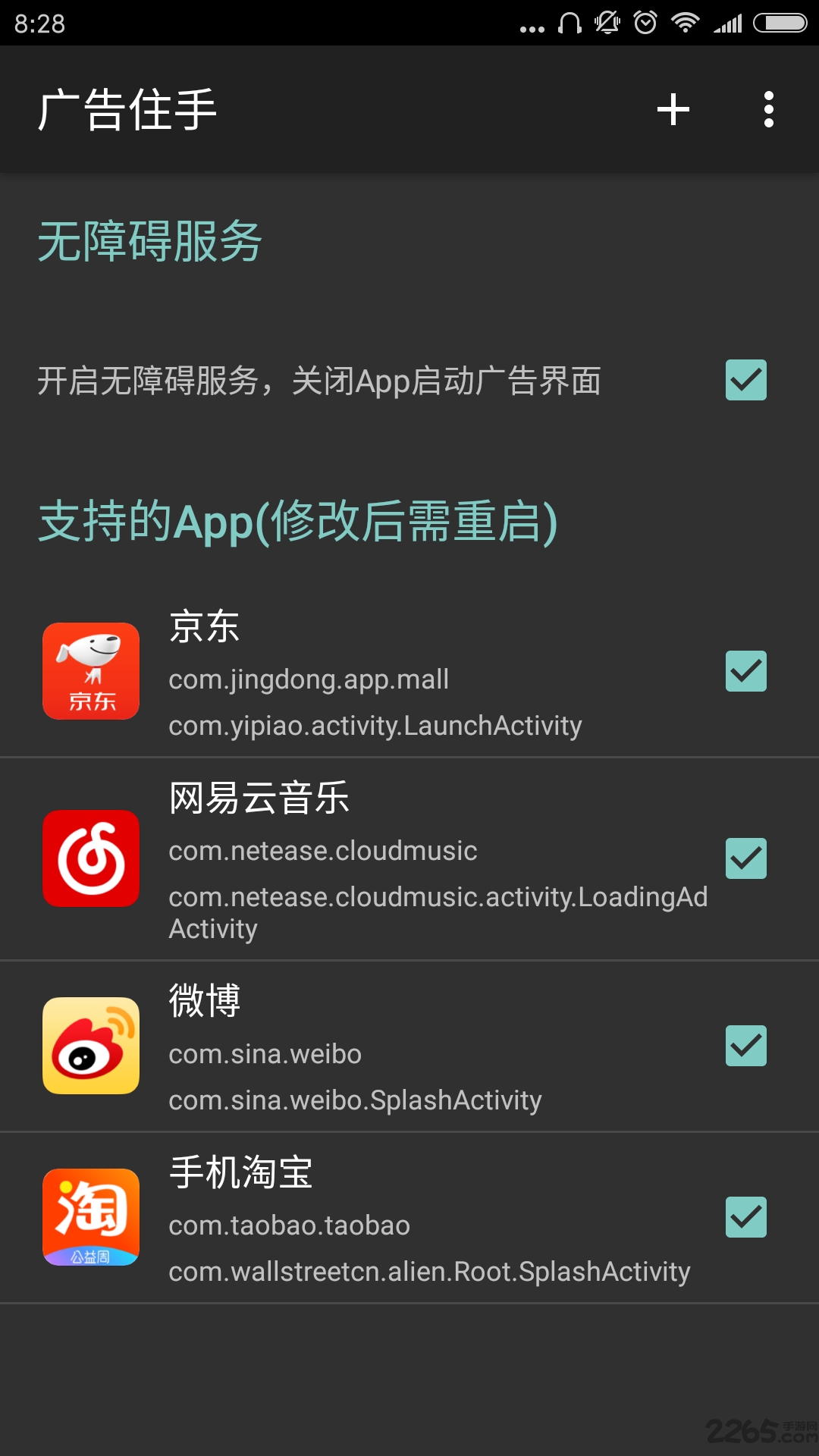Screen dimensions: 819x1456
Task: Toggle the accessibility service checkbox
Action: [745, 381]
